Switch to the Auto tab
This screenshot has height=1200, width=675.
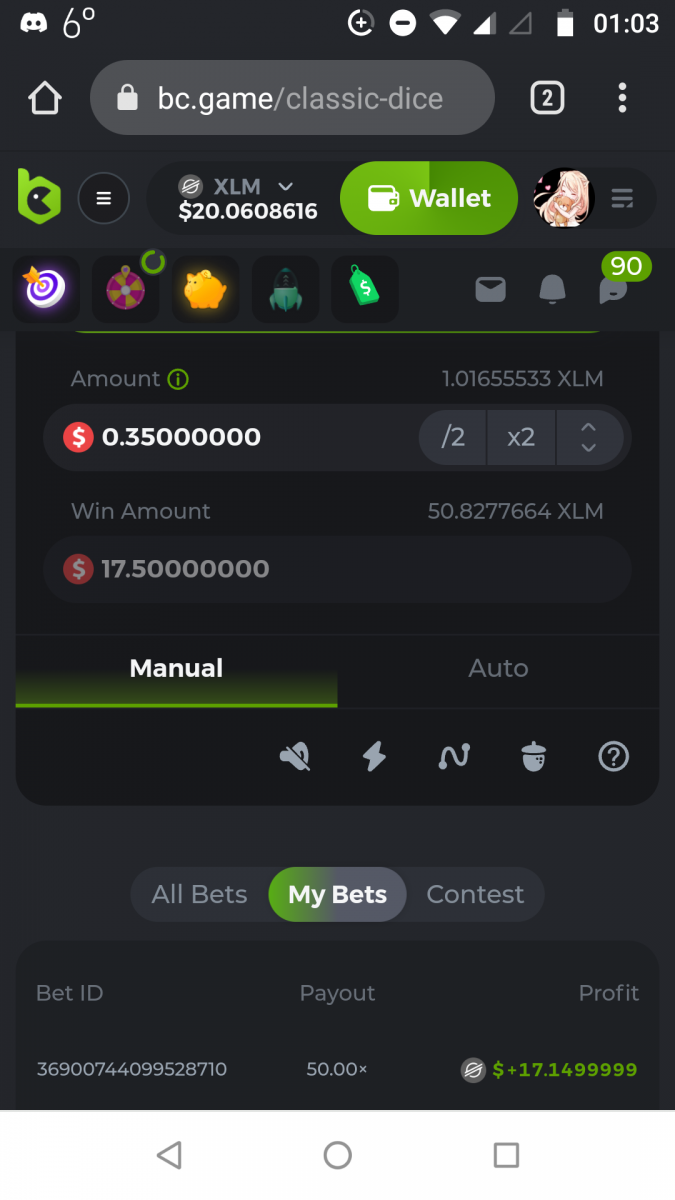pos(498,668)
